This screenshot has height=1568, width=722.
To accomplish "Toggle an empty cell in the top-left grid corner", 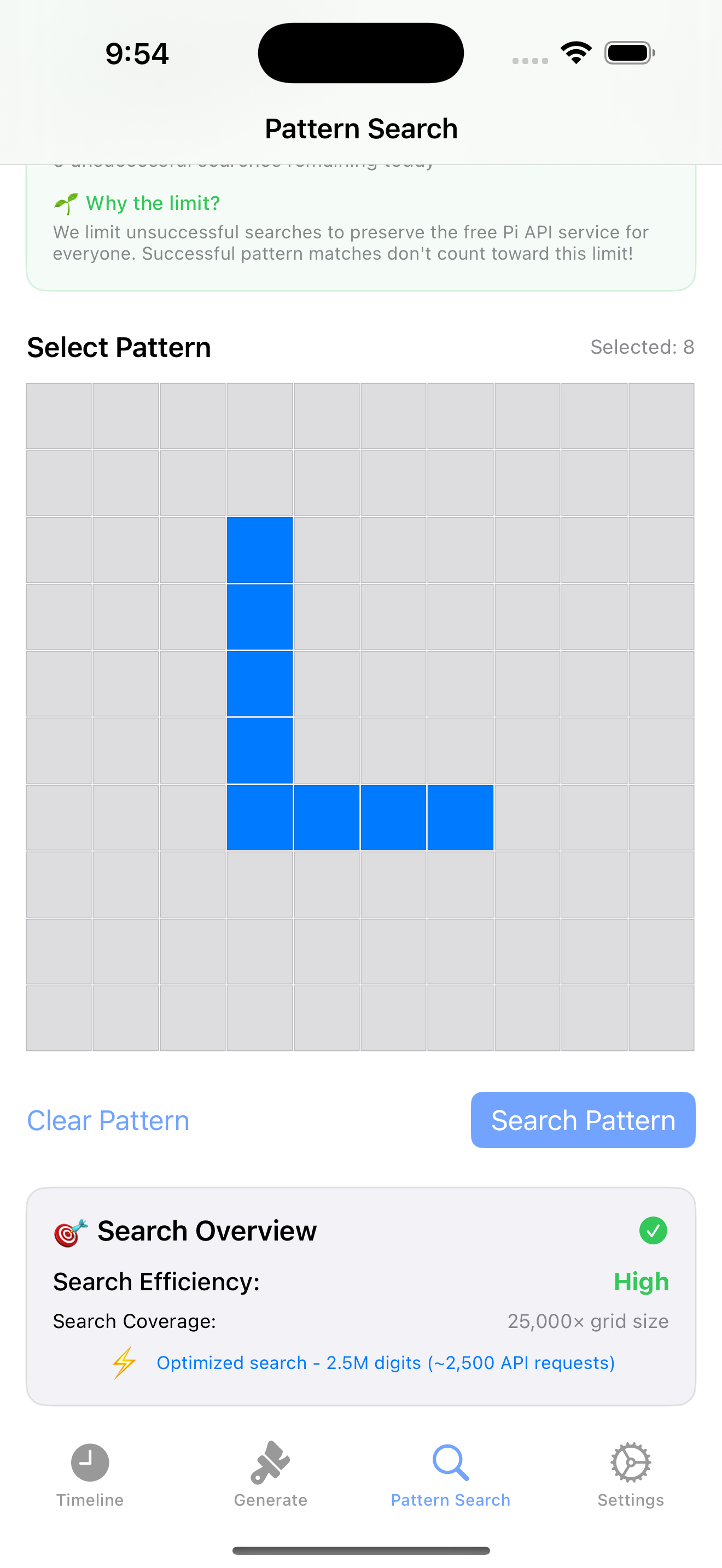I will [59, 417].
